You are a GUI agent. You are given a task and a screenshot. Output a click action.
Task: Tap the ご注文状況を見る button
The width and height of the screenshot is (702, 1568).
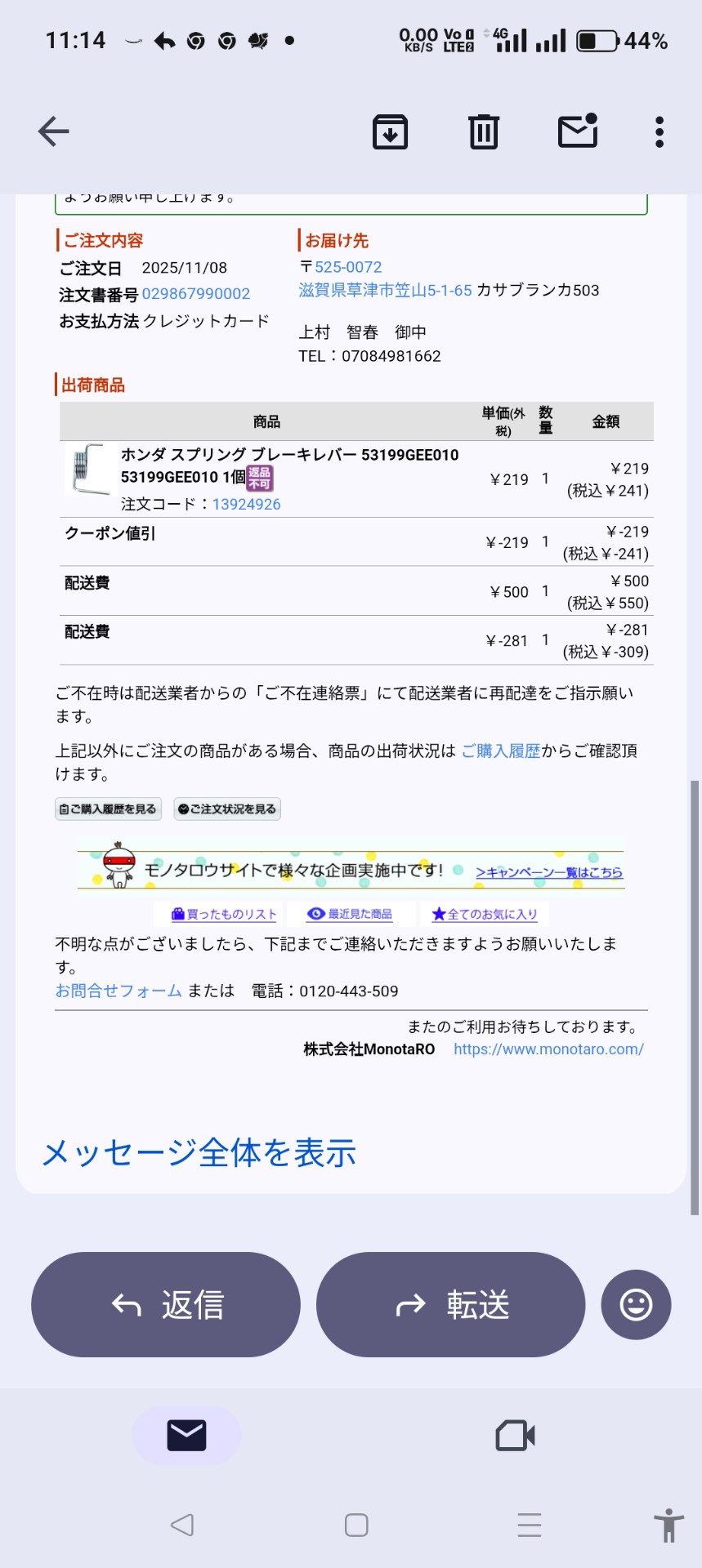(227, 809)
